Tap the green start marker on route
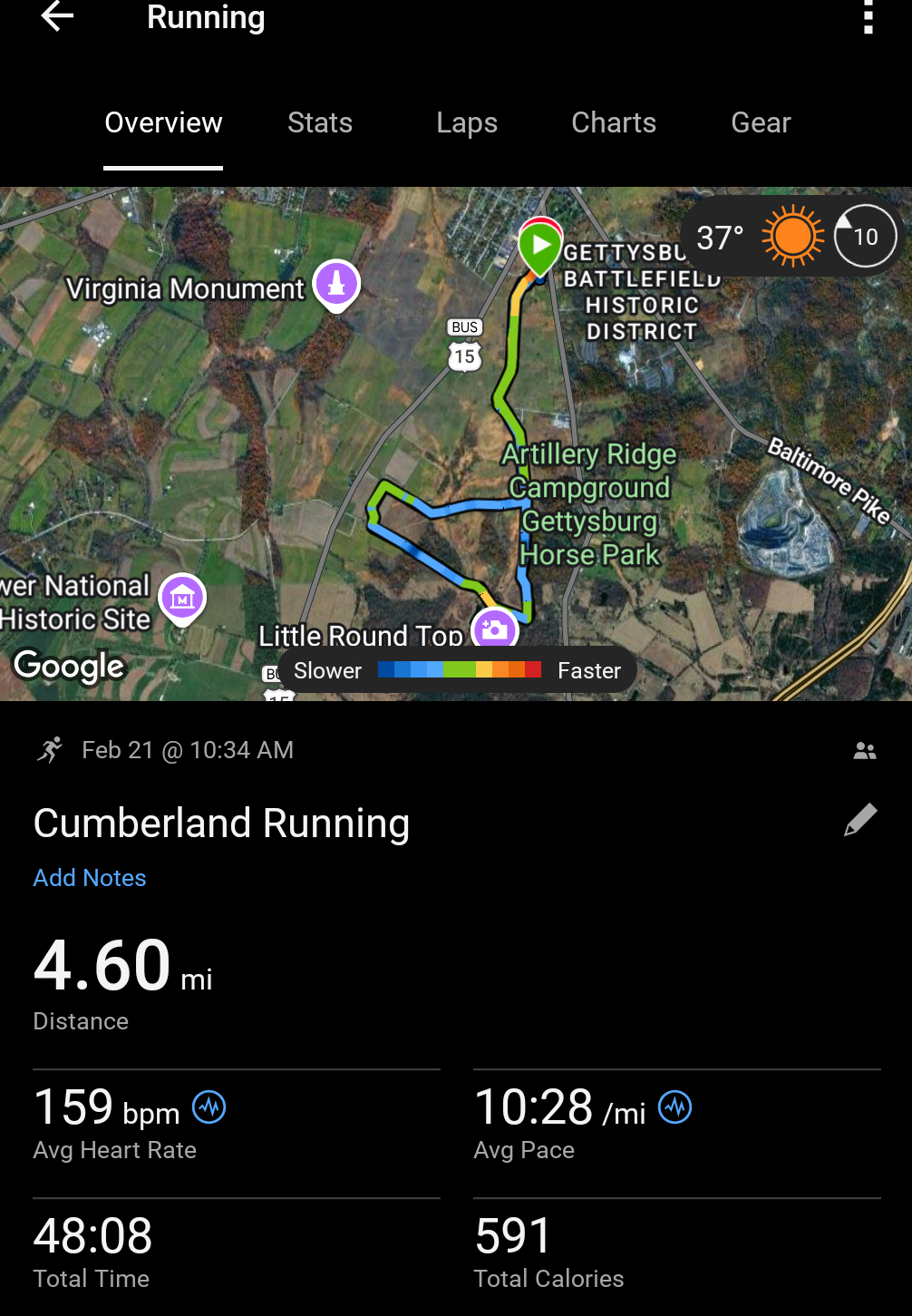This screenshot has height=1316, width=912. pos(540,246)
